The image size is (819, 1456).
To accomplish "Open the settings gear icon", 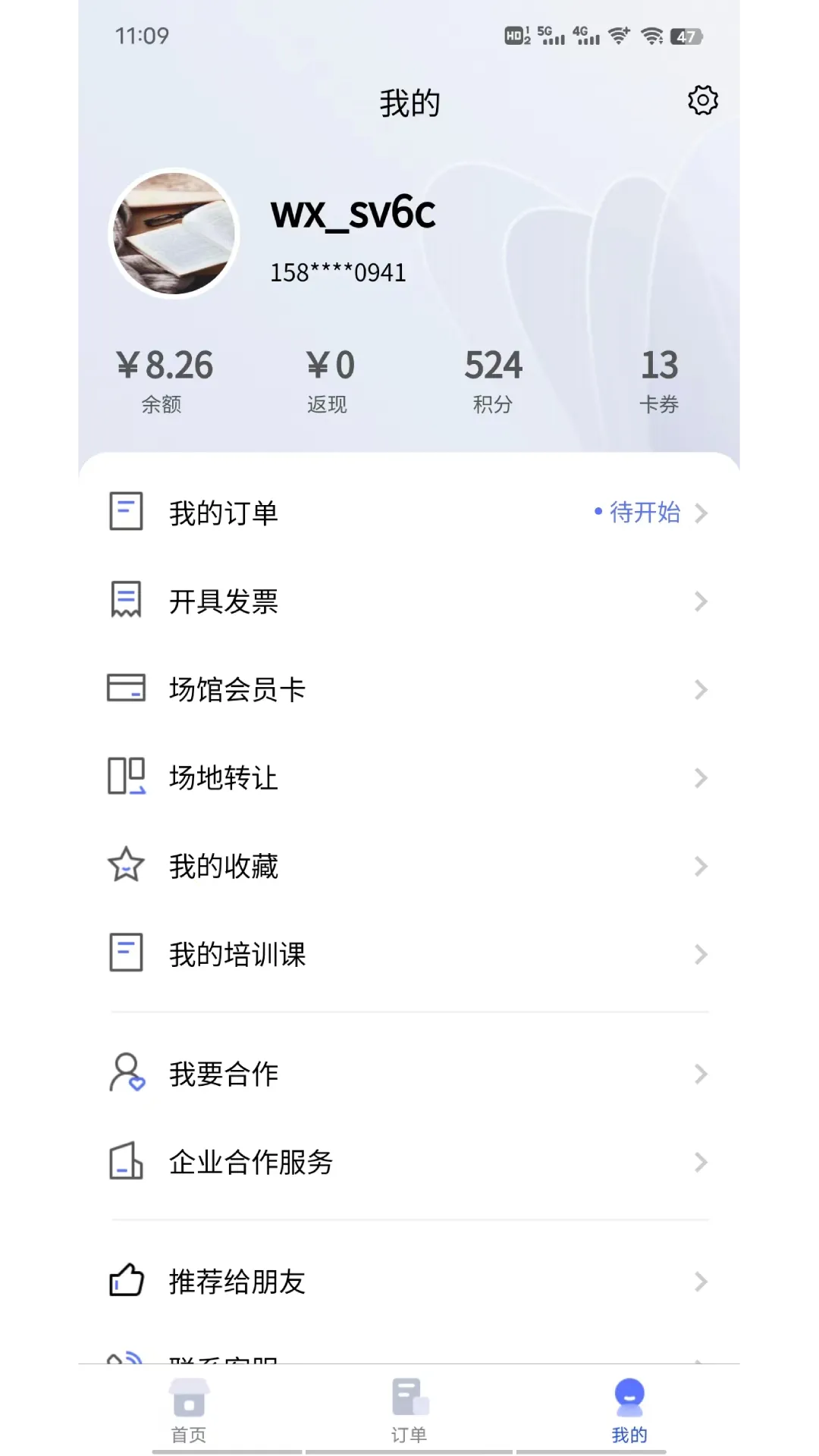I will (x=702, y=100).
